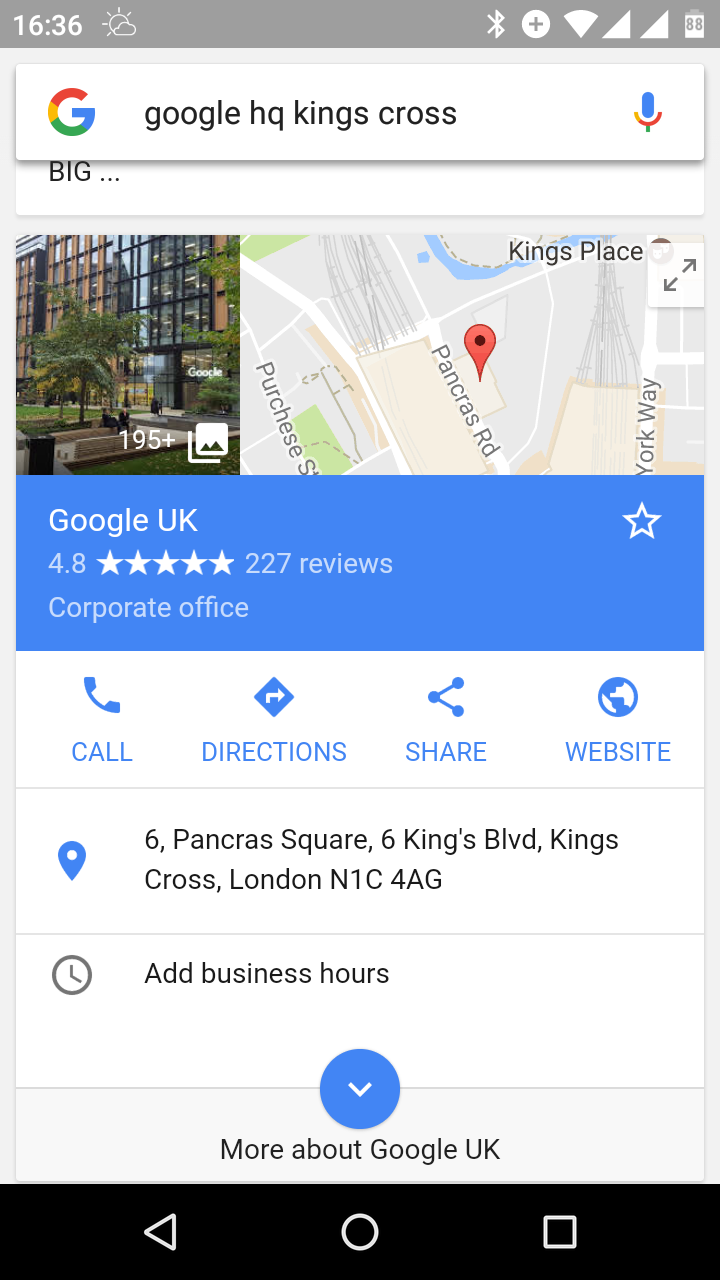Open the Pancras Square address row
Viewport: 720px width, 1280px height.
360,860
